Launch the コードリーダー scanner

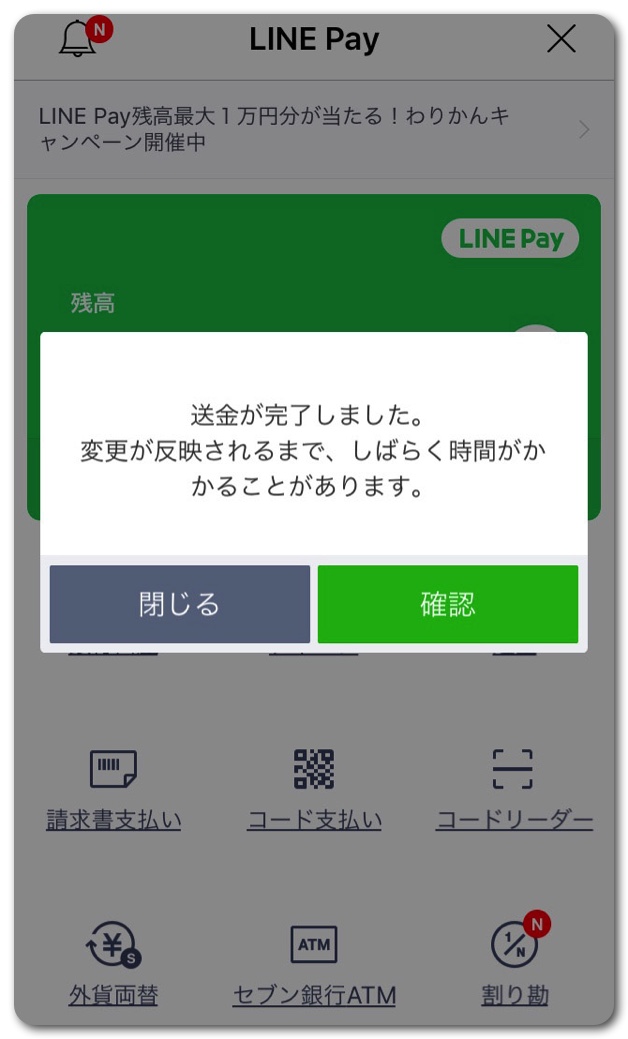tap(514, 790)
